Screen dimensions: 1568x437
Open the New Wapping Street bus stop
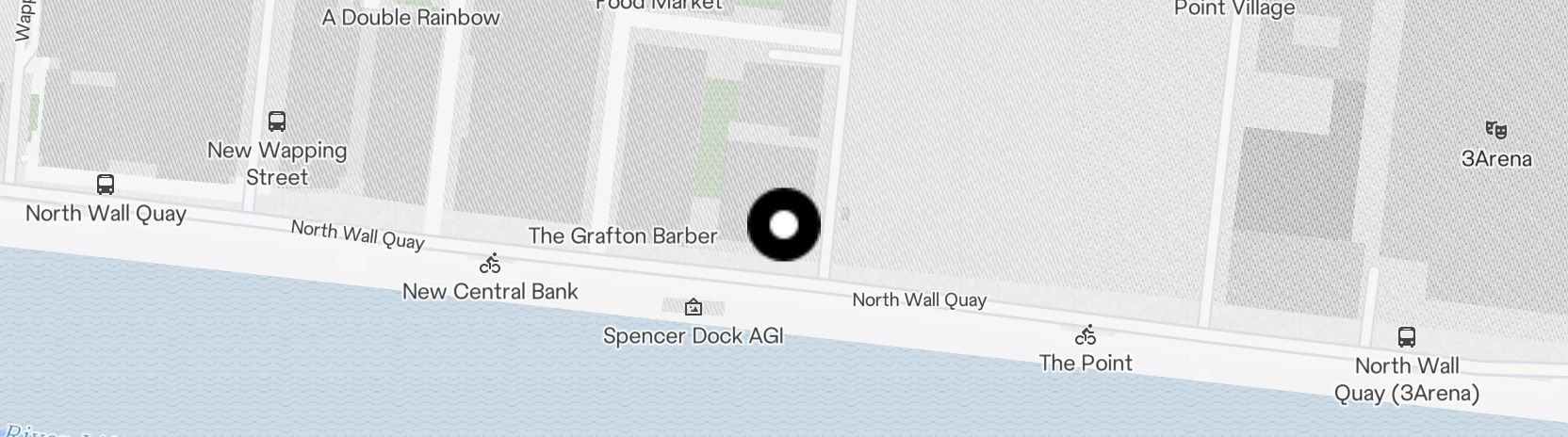click(277, 121)
